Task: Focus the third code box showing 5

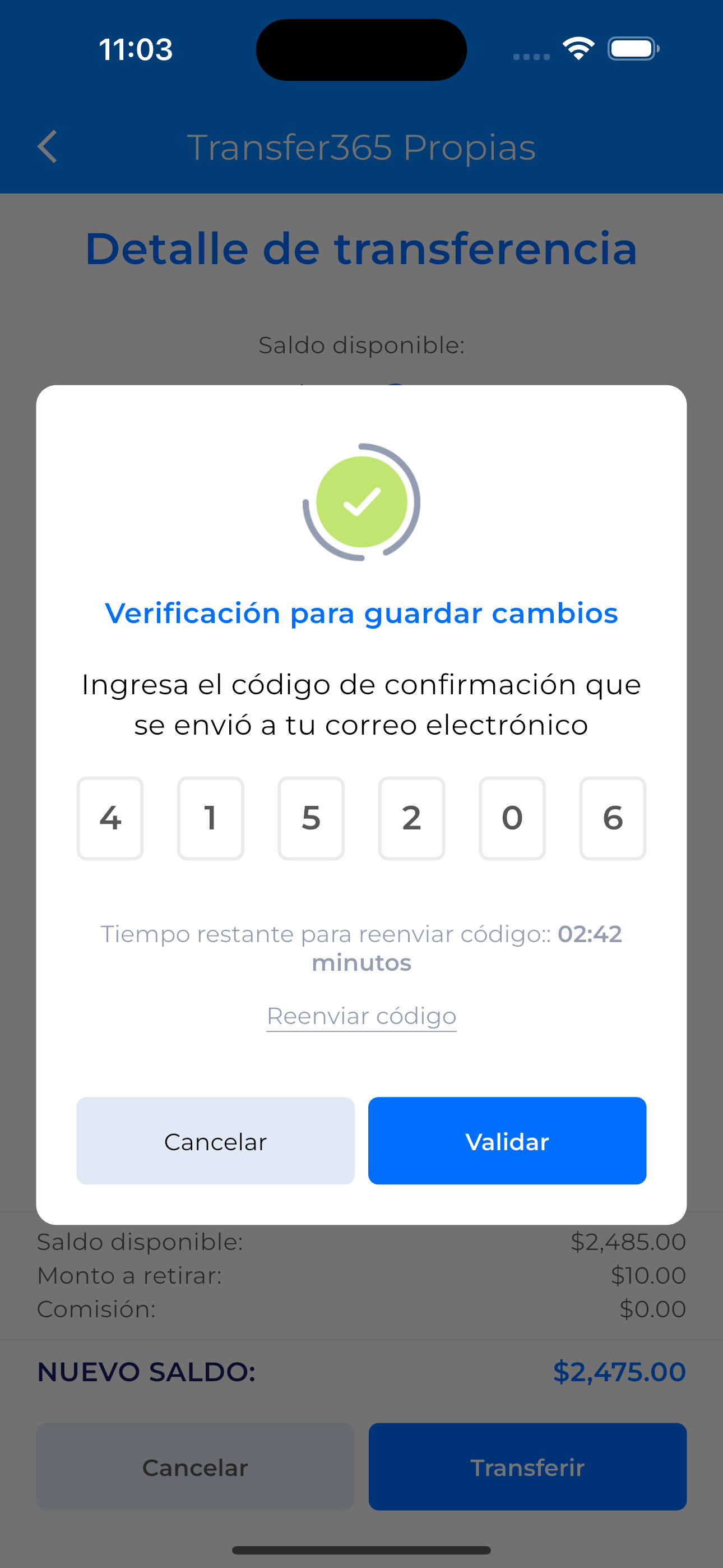Action: point(311,818)
